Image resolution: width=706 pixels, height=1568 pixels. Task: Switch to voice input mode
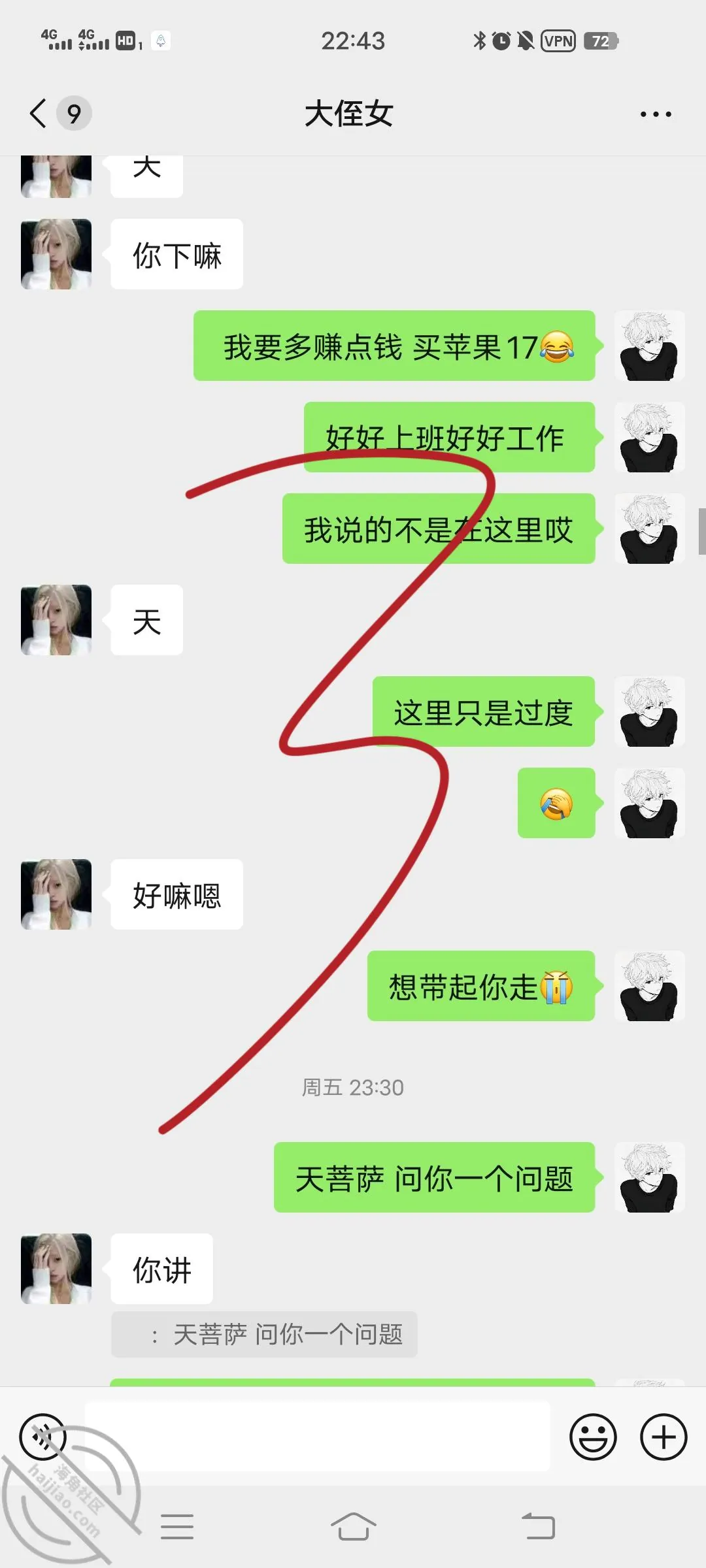(43, 1437)
